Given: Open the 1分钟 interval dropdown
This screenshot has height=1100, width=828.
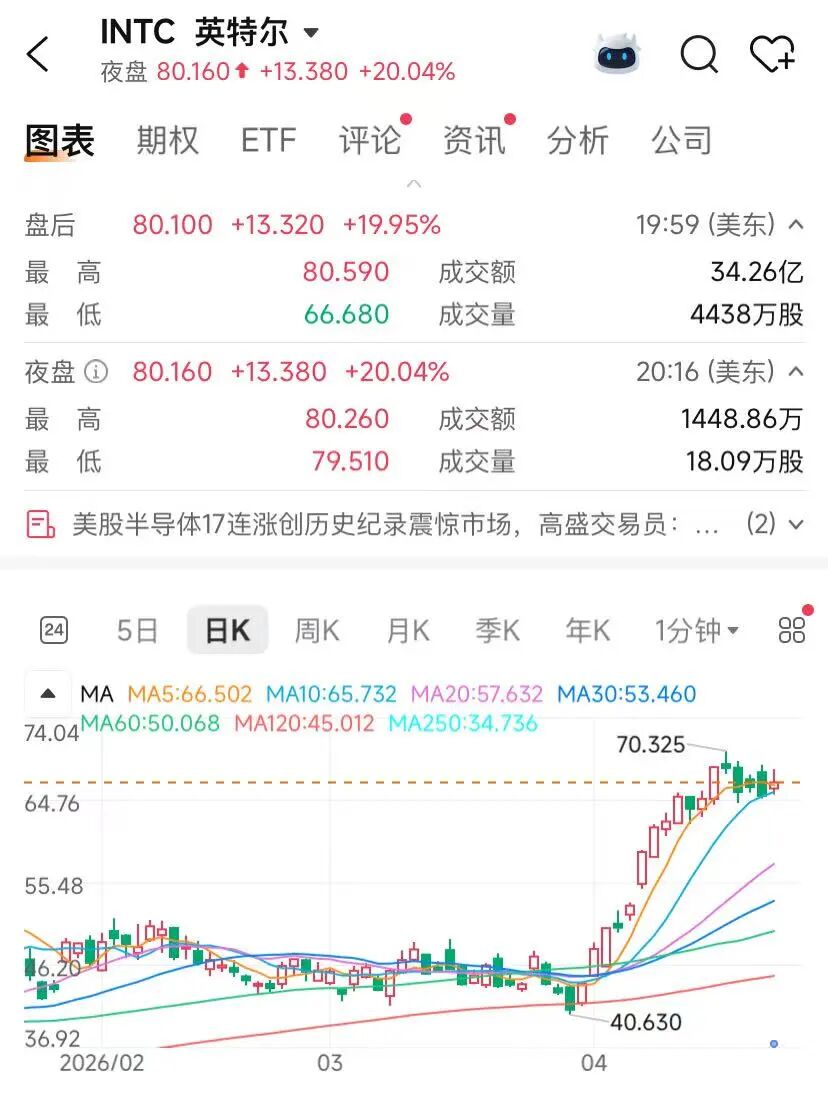Looking at the screenshot, I should [697, 631].
